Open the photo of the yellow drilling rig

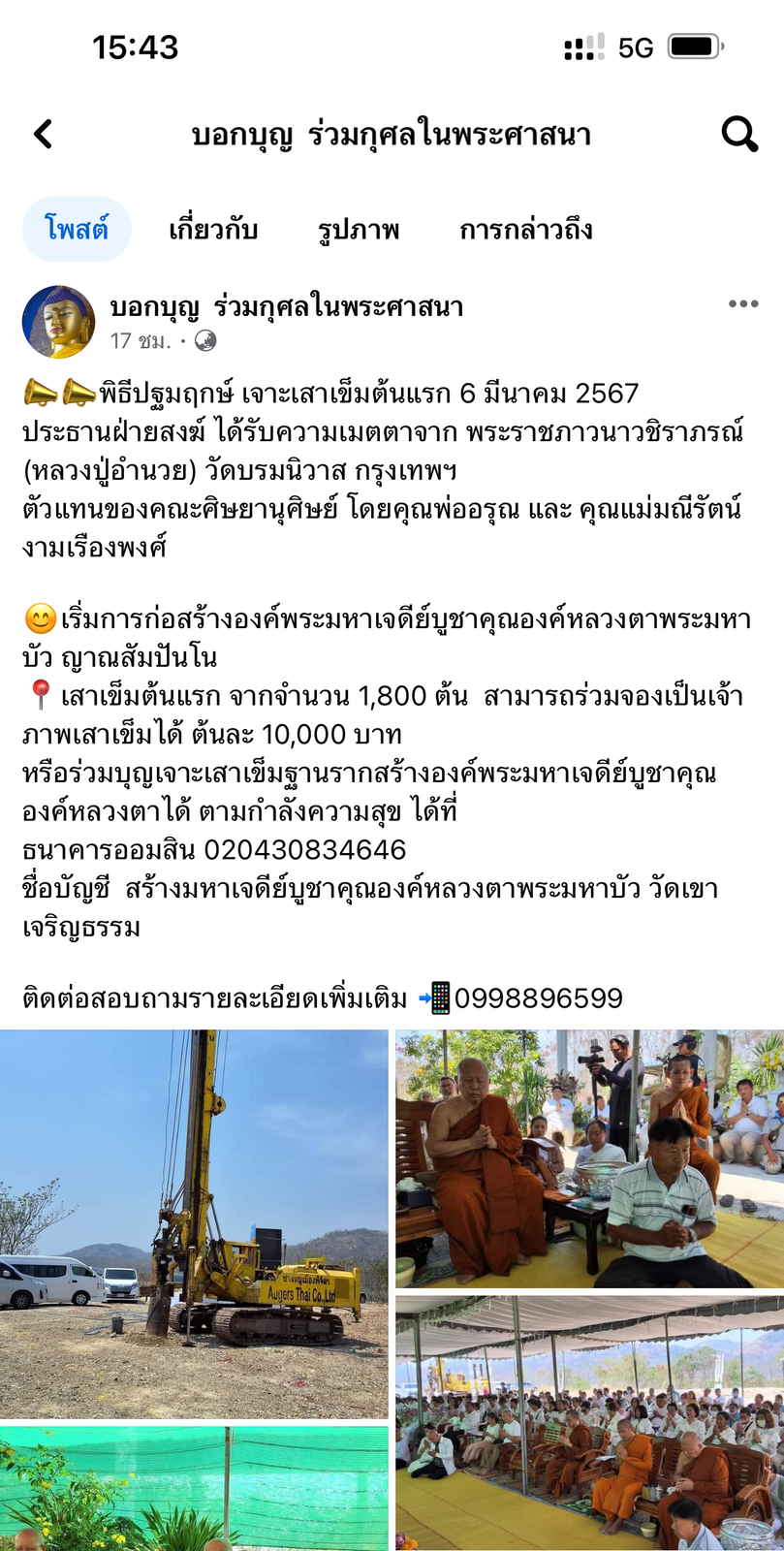point(194,1224)
